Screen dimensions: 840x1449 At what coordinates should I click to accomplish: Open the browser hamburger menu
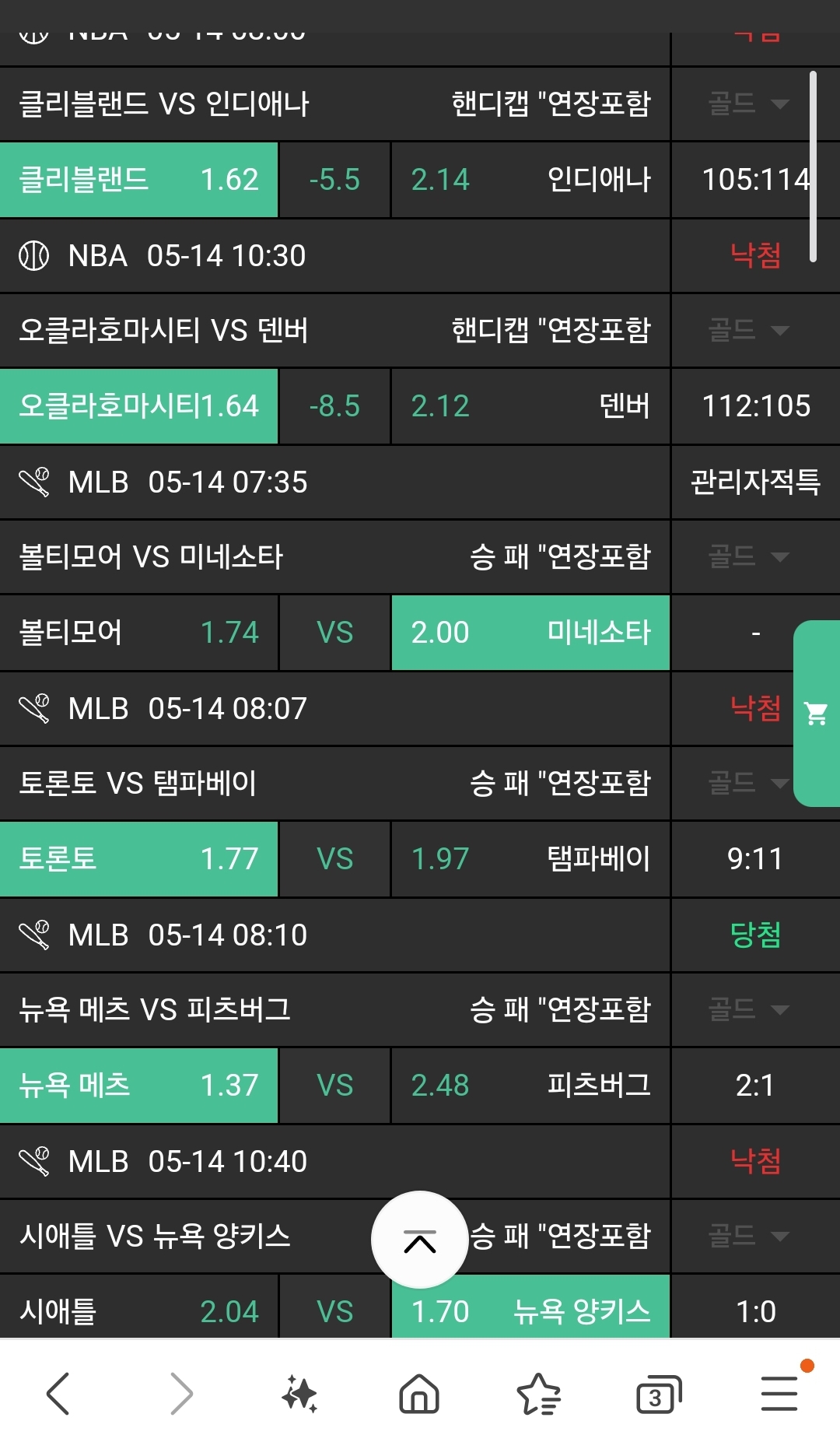click(779, 1393)
